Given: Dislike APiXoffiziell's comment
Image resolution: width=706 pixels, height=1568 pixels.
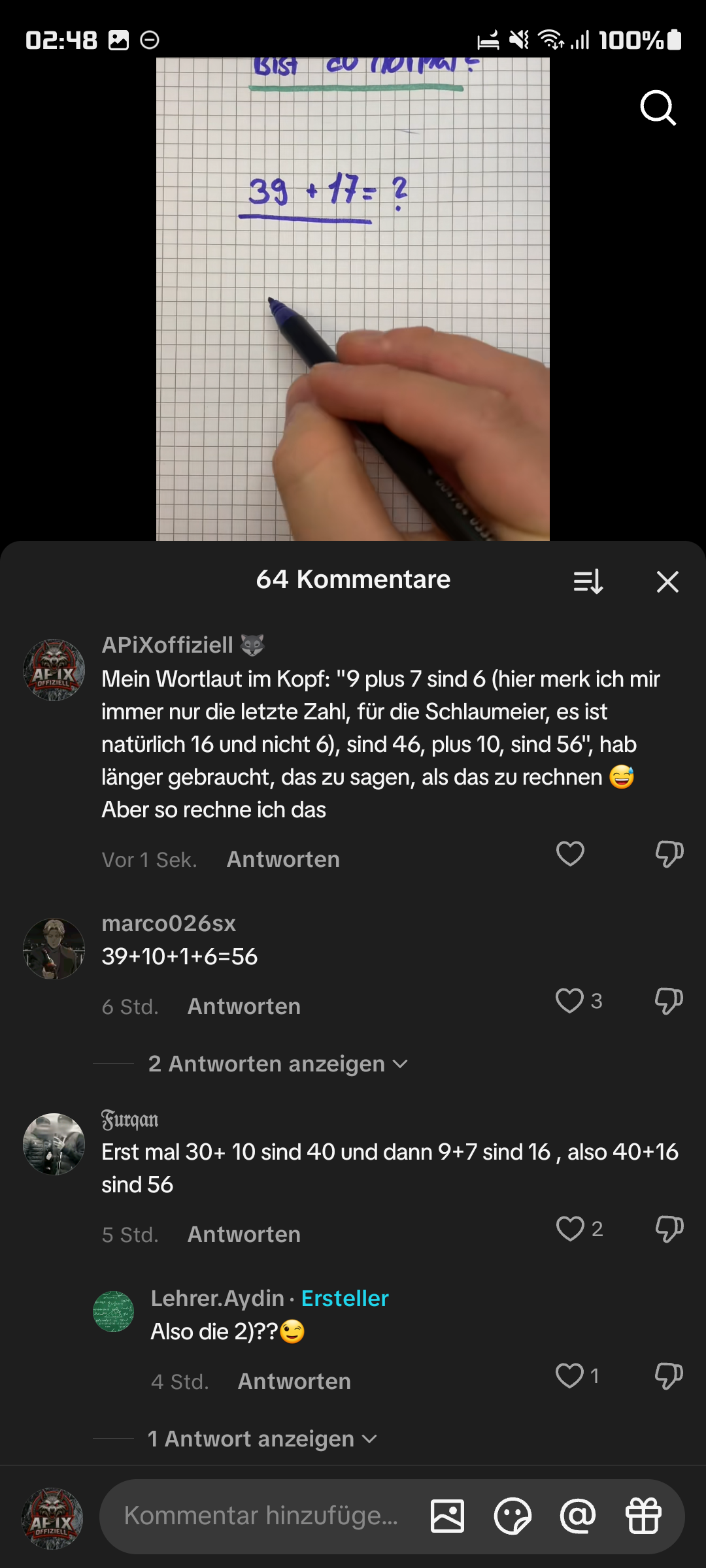Looking at the screenshot, I should [x=669, y=853].
